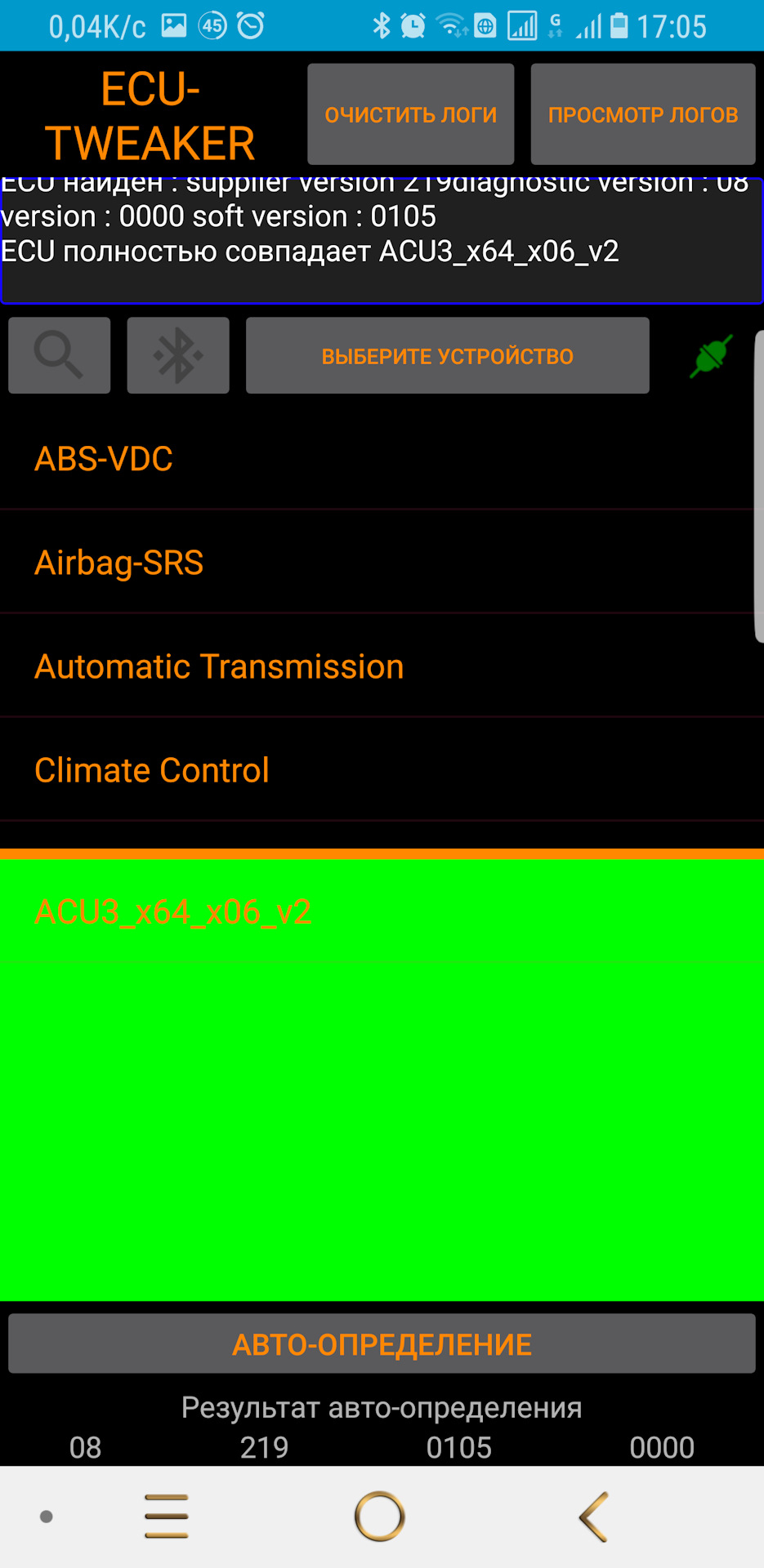Select Airbag-SRS from the list
The width and height of the screenshot is (764, 1568).
click(119, 563)
